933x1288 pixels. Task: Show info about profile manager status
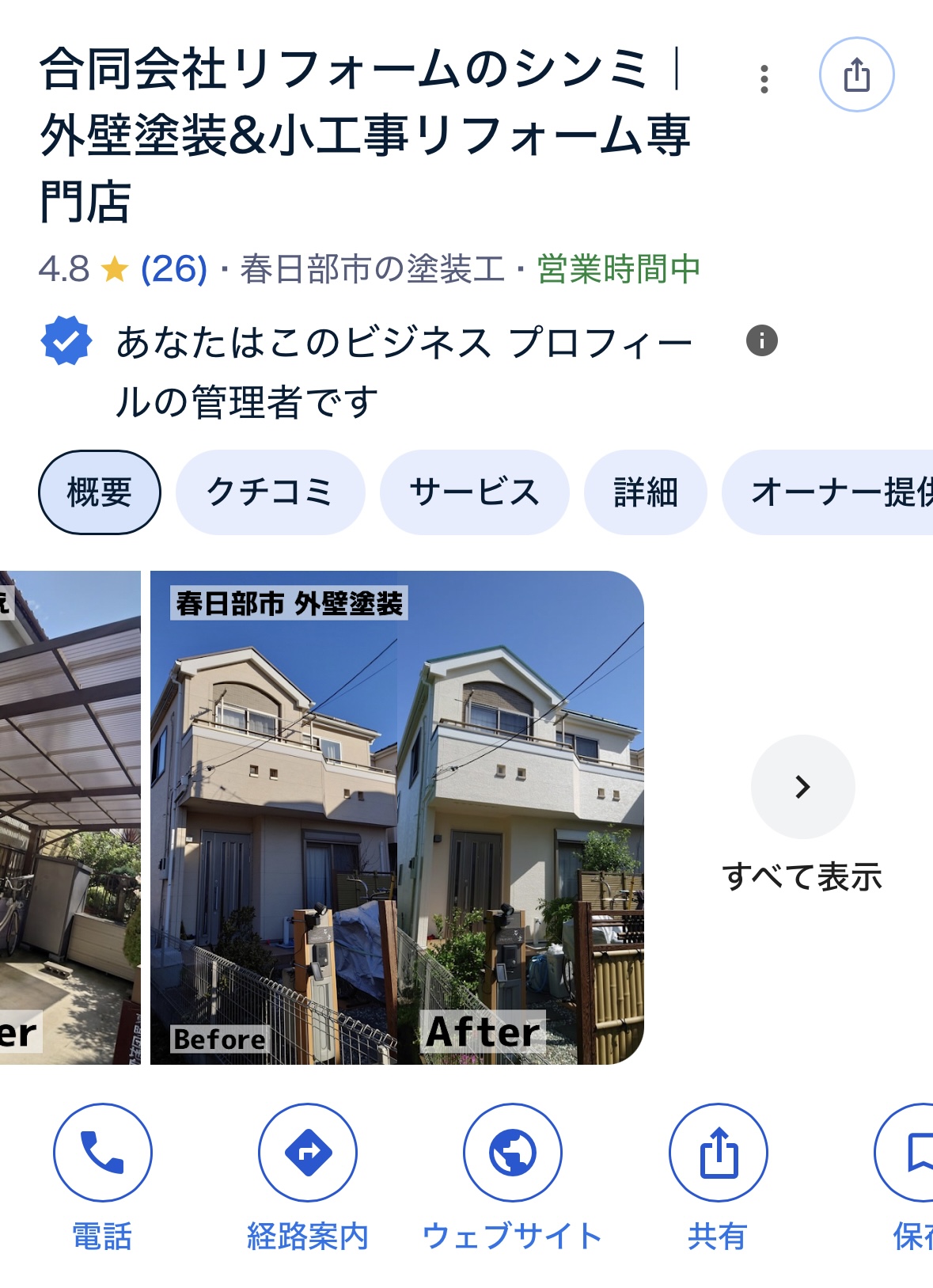(761, 341)
